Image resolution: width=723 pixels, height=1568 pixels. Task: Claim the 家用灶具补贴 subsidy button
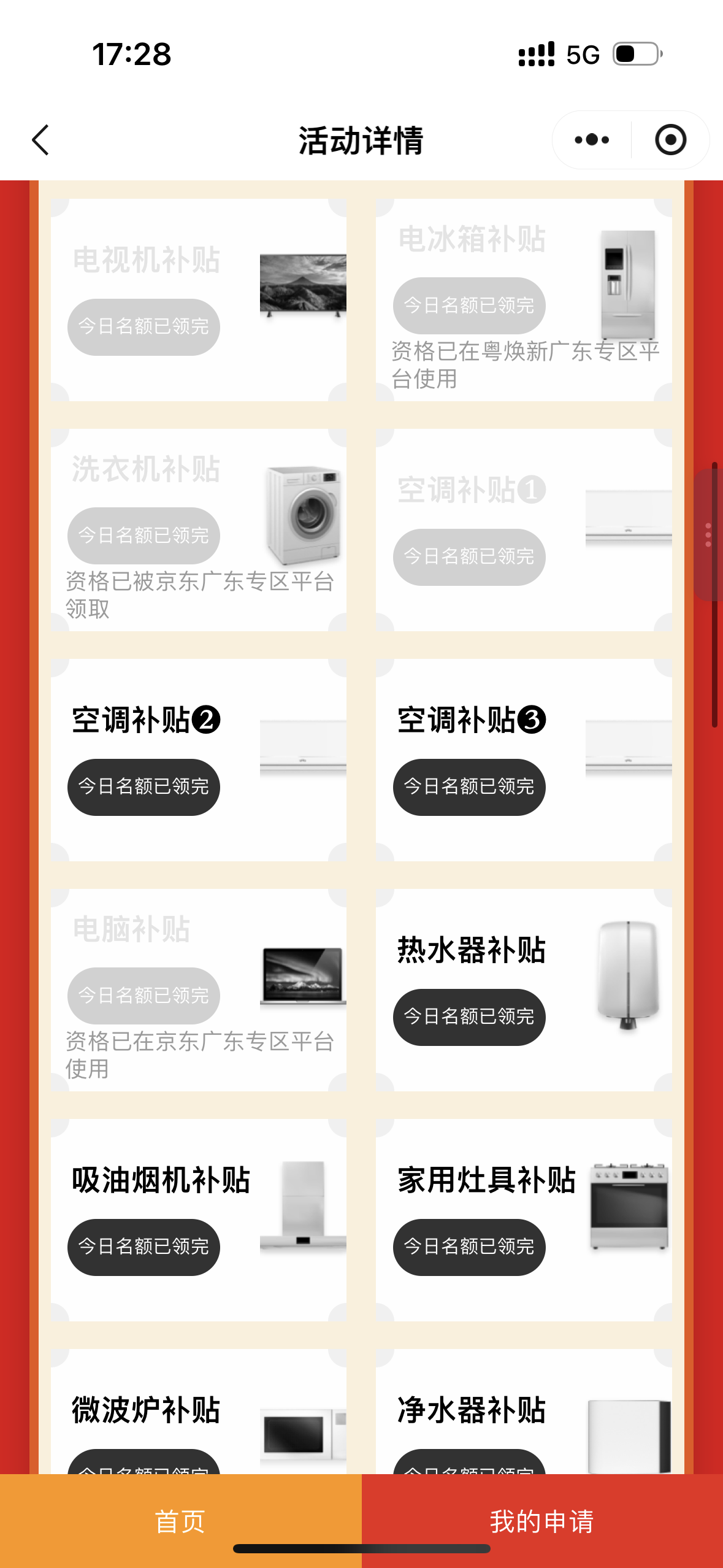469,1247
